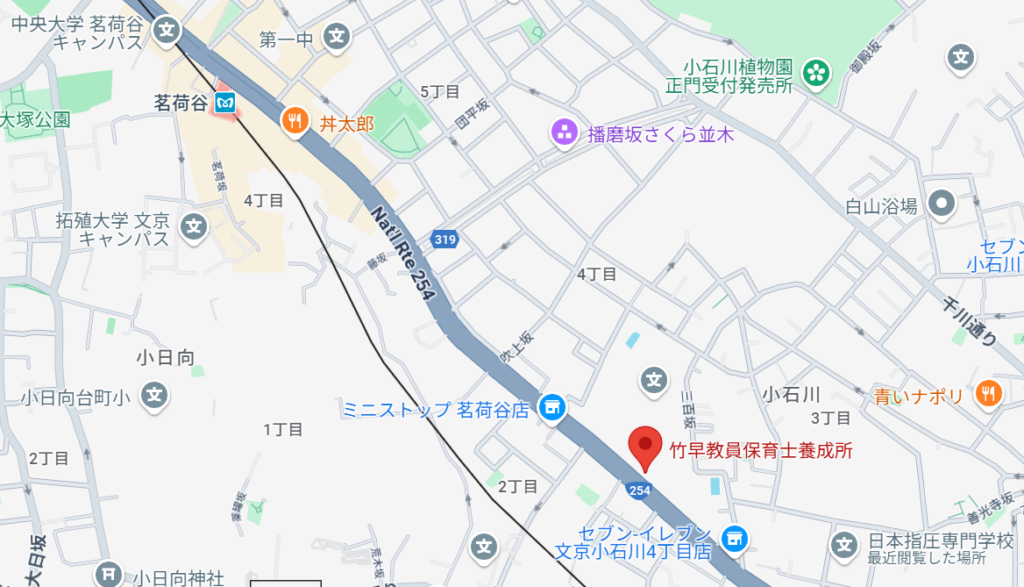
Task: Open the 小日向神社 shrine marker
Action: click(x=110, y=574)
